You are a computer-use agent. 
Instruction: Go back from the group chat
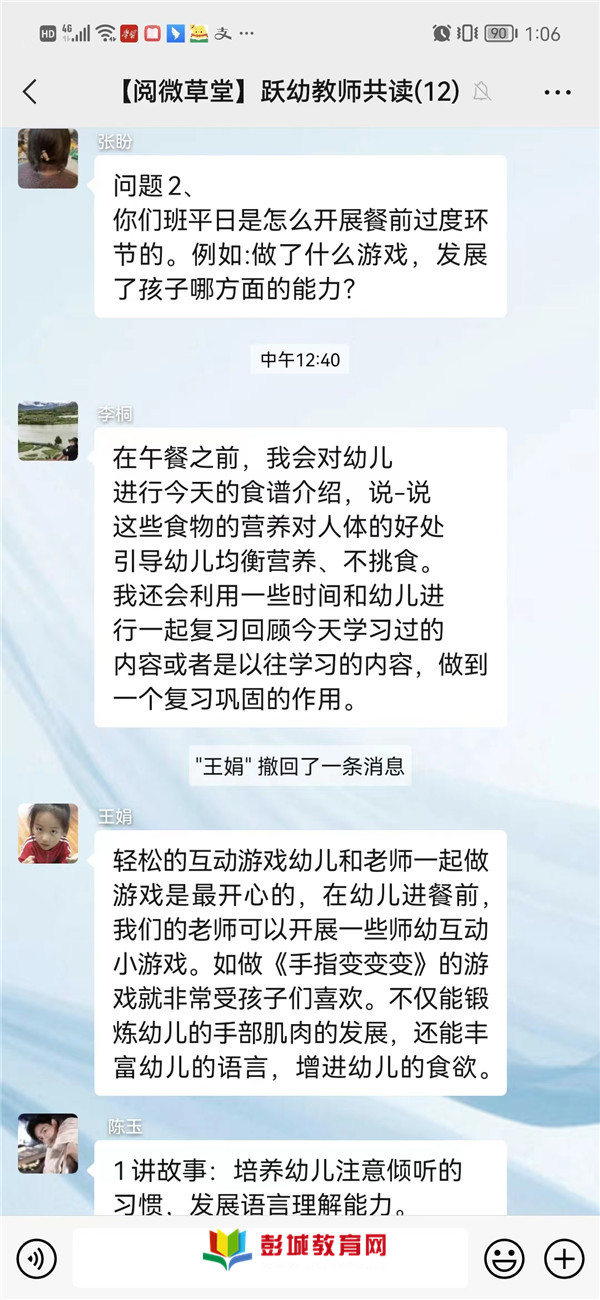coord(30,92)
